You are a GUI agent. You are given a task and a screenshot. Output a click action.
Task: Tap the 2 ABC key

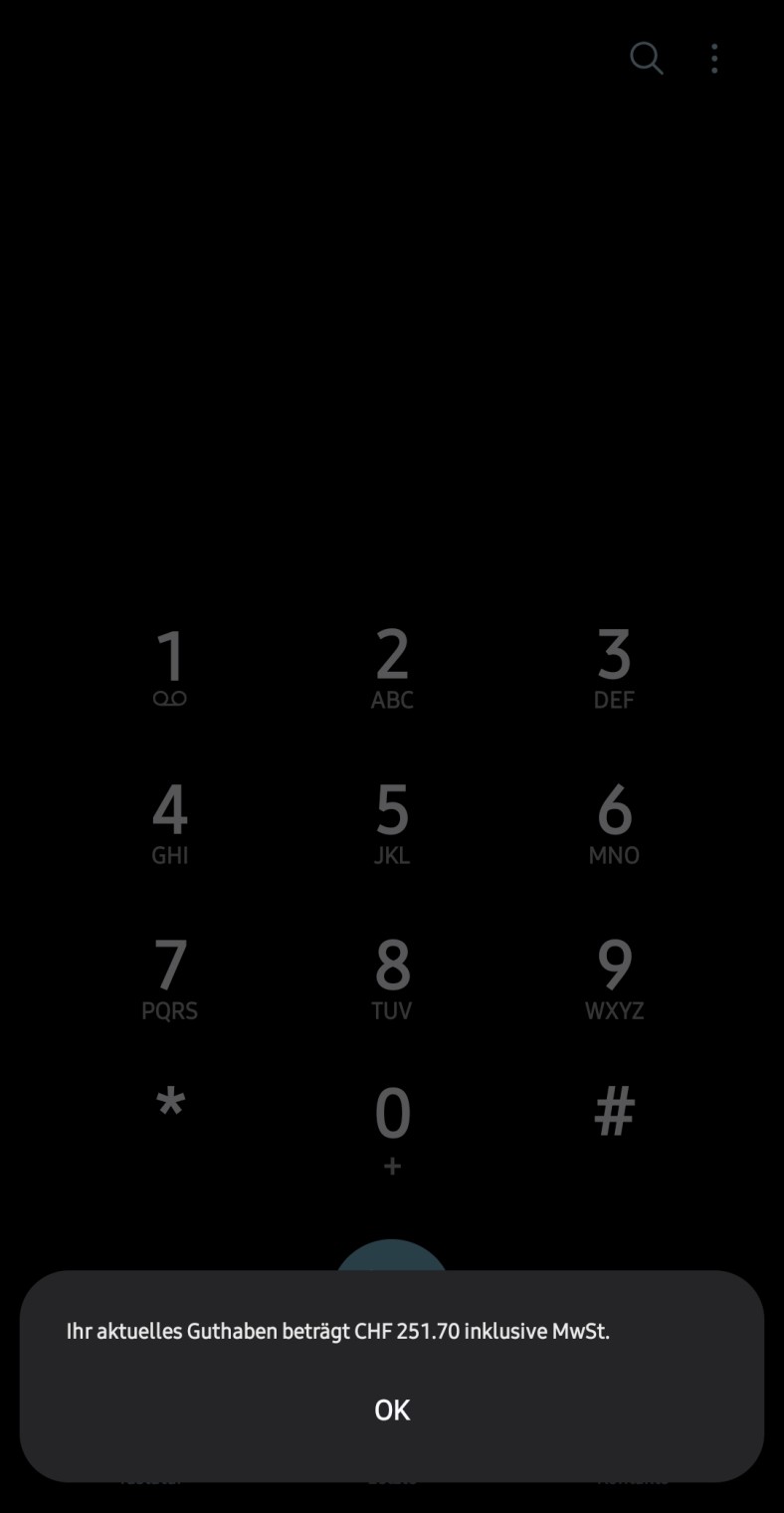pyautogui.click(x=392, y=668)
